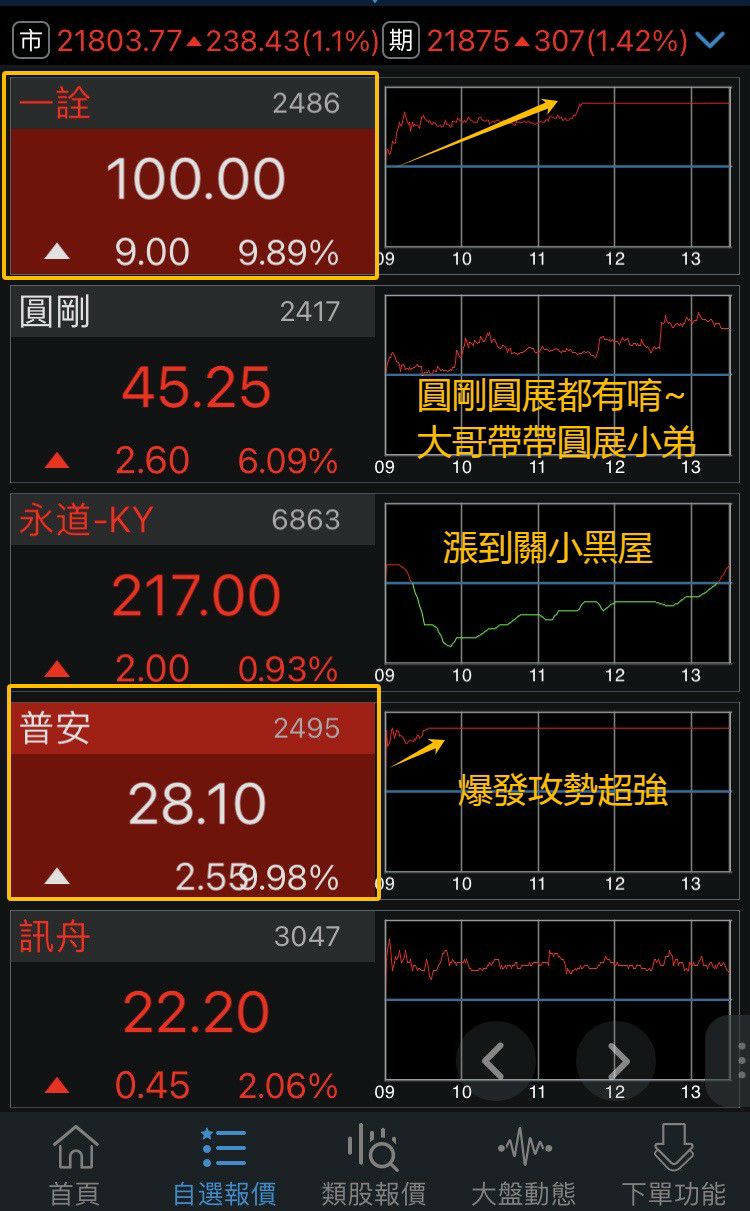750x1211 pixels.
Task: Open the 訊舟 3047 stock quote
Action: tap(192, 1010)
